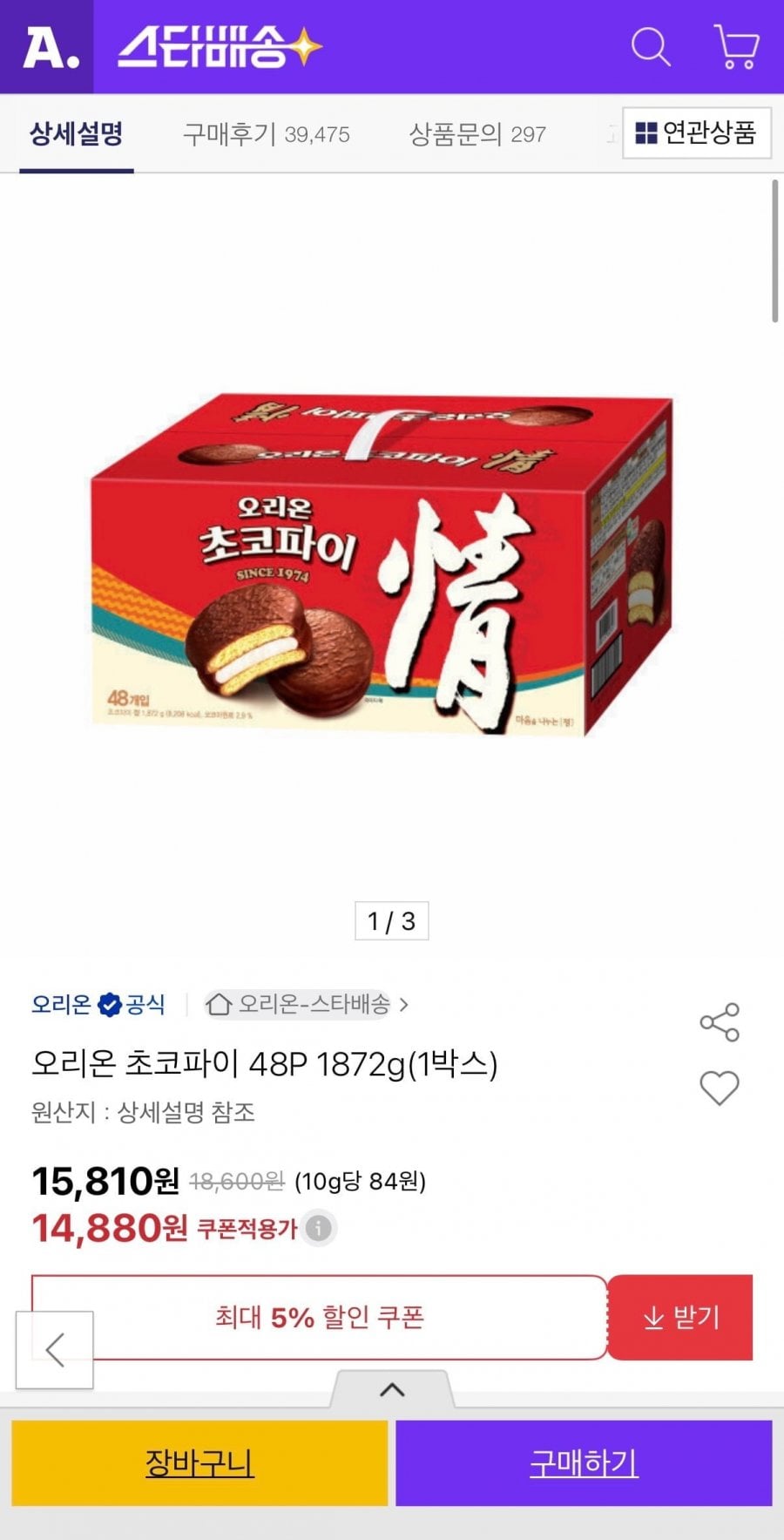Add to cart with 장바구니
Image resolution: width=784 pixels, height=1540 pixels.
pos(199,1462)
